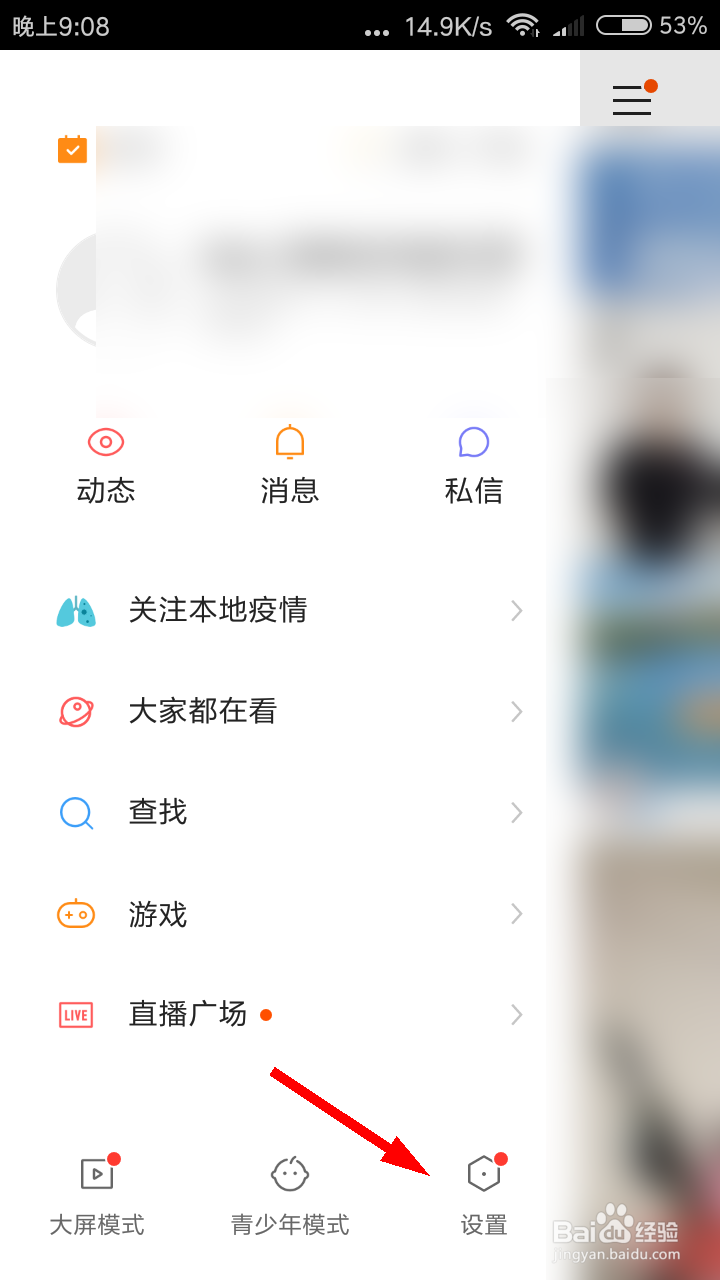Click the LIVE icon next to 直播广场
720x1280 pixels.
[75, 1014]
